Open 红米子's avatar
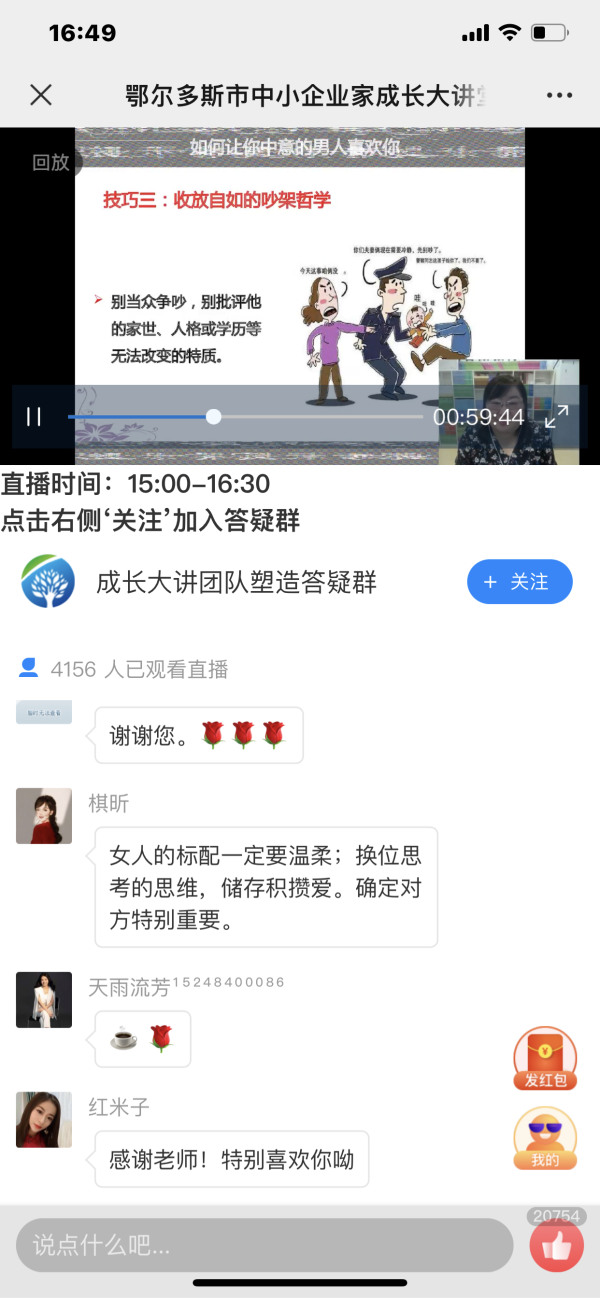The width and height of the screenshot is (600, 1298). tap(44, 1119)
